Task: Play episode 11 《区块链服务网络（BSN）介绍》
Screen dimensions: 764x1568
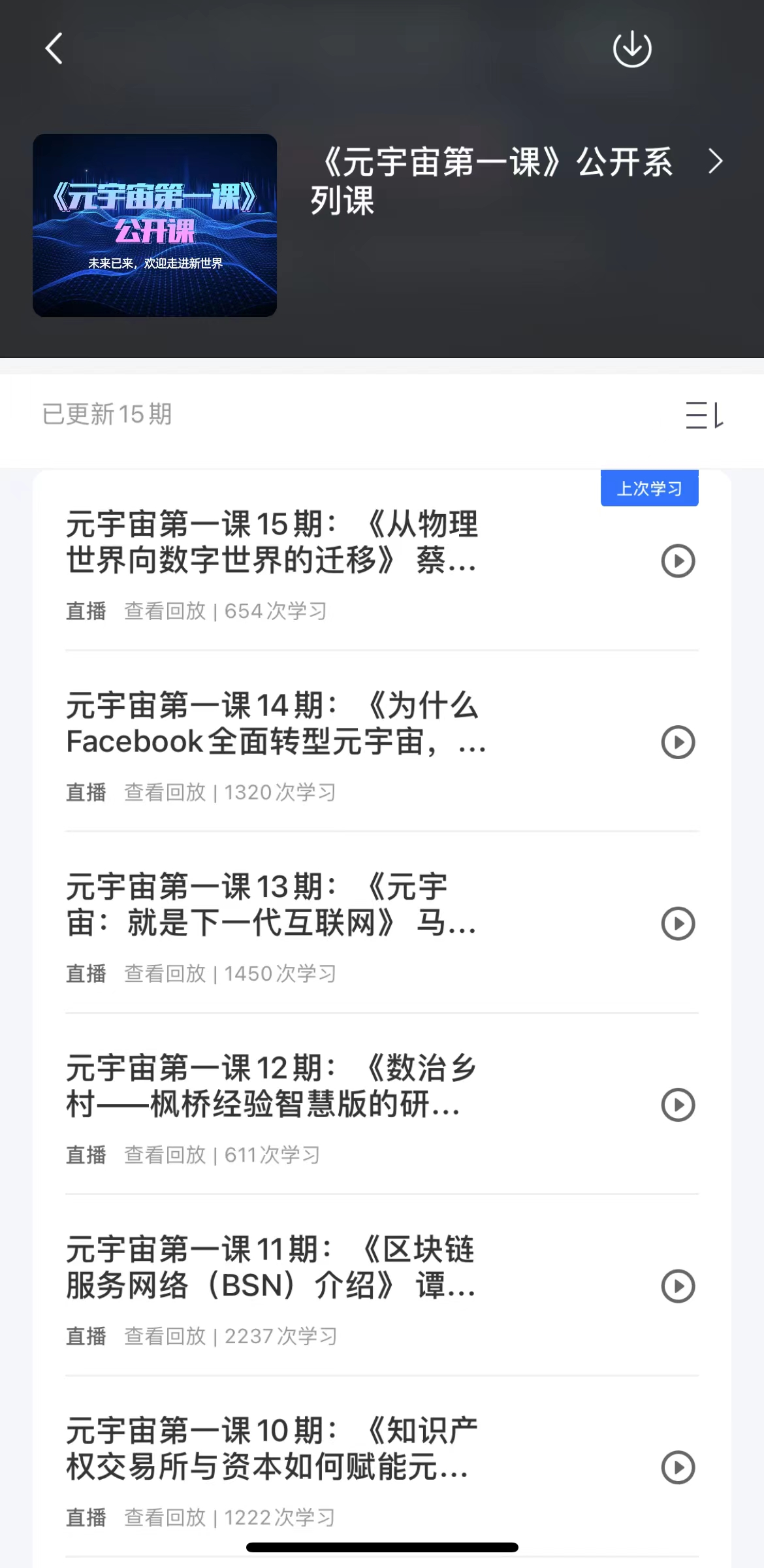Action: click(x=679, y=1286)
